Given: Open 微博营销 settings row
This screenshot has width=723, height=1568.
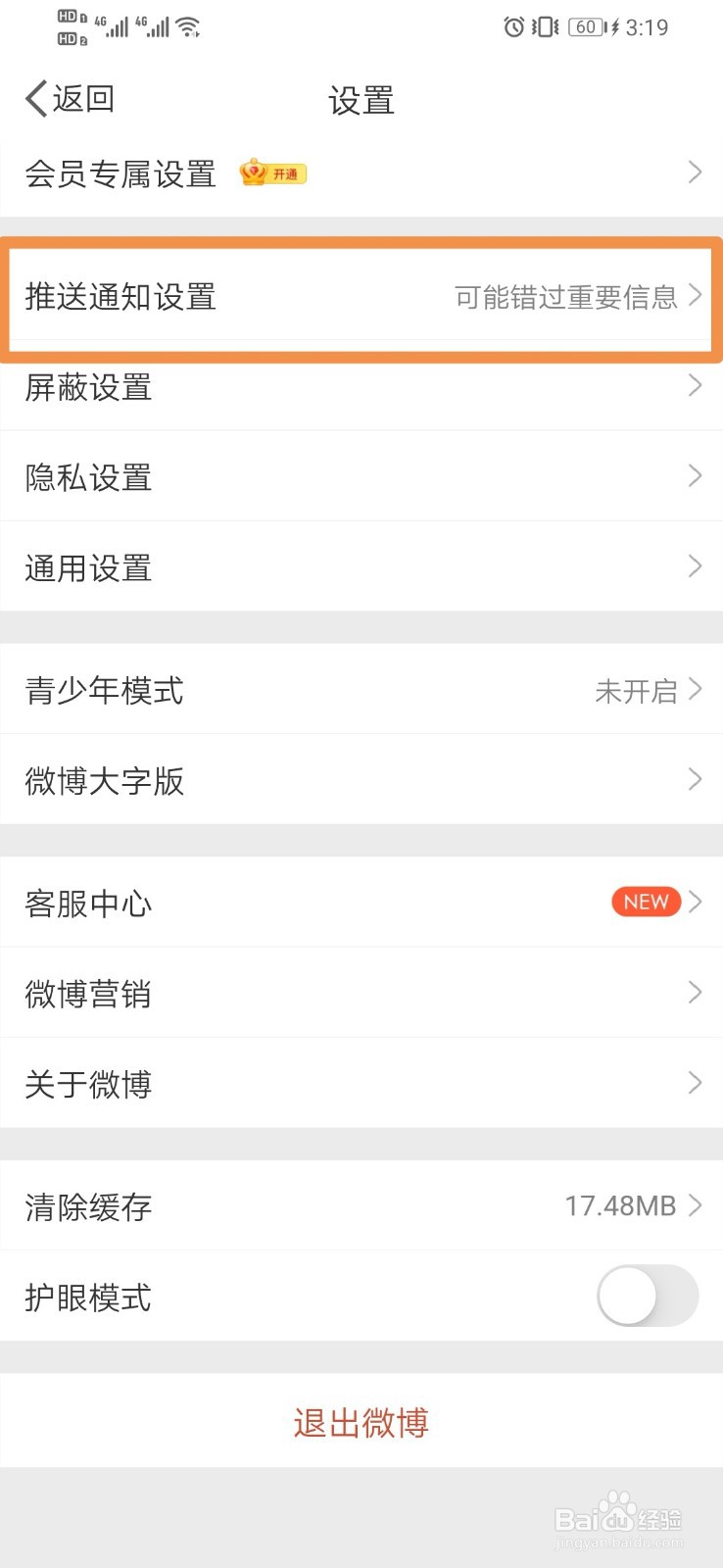Looking at the screenshot, I should [x=361, y=993].
